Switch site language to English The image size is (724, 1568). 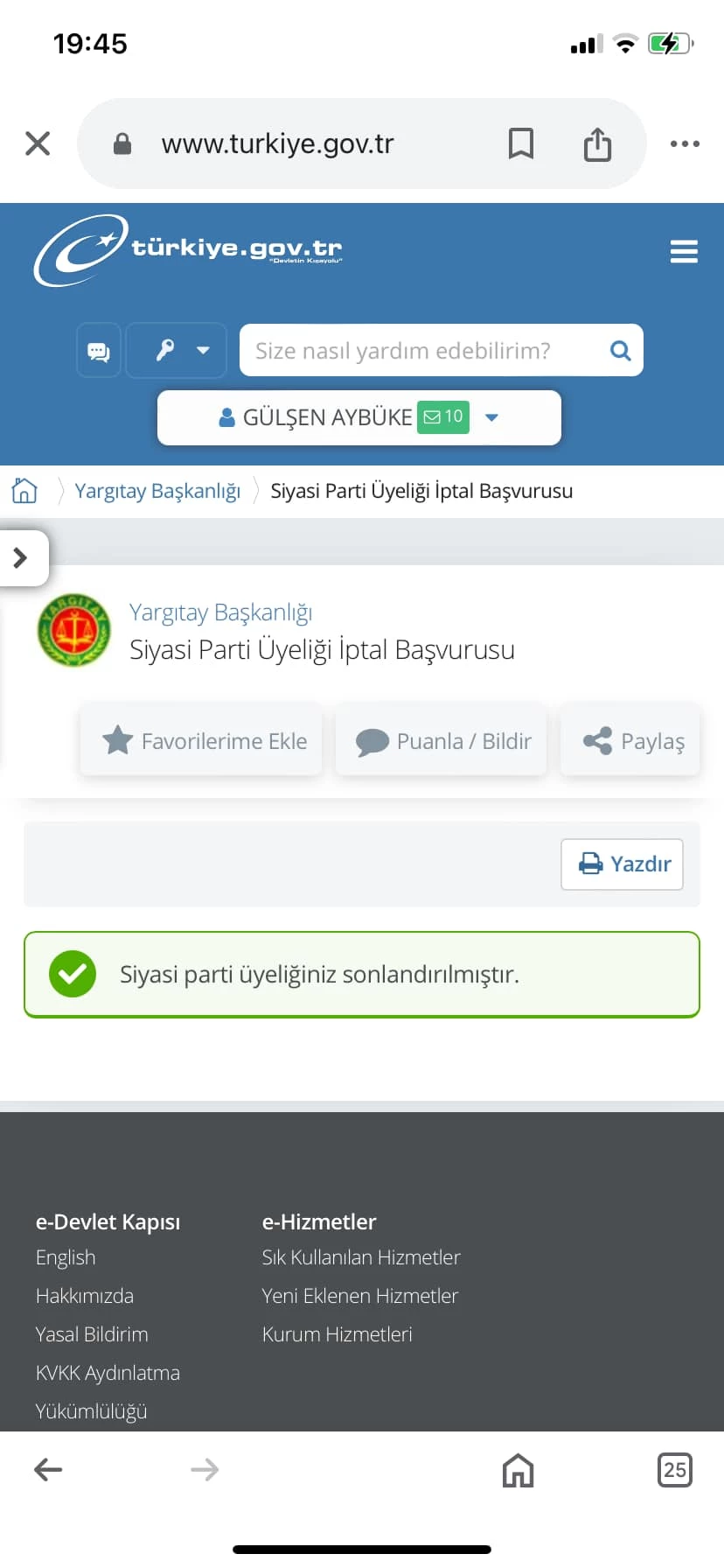click(66, 1257)
